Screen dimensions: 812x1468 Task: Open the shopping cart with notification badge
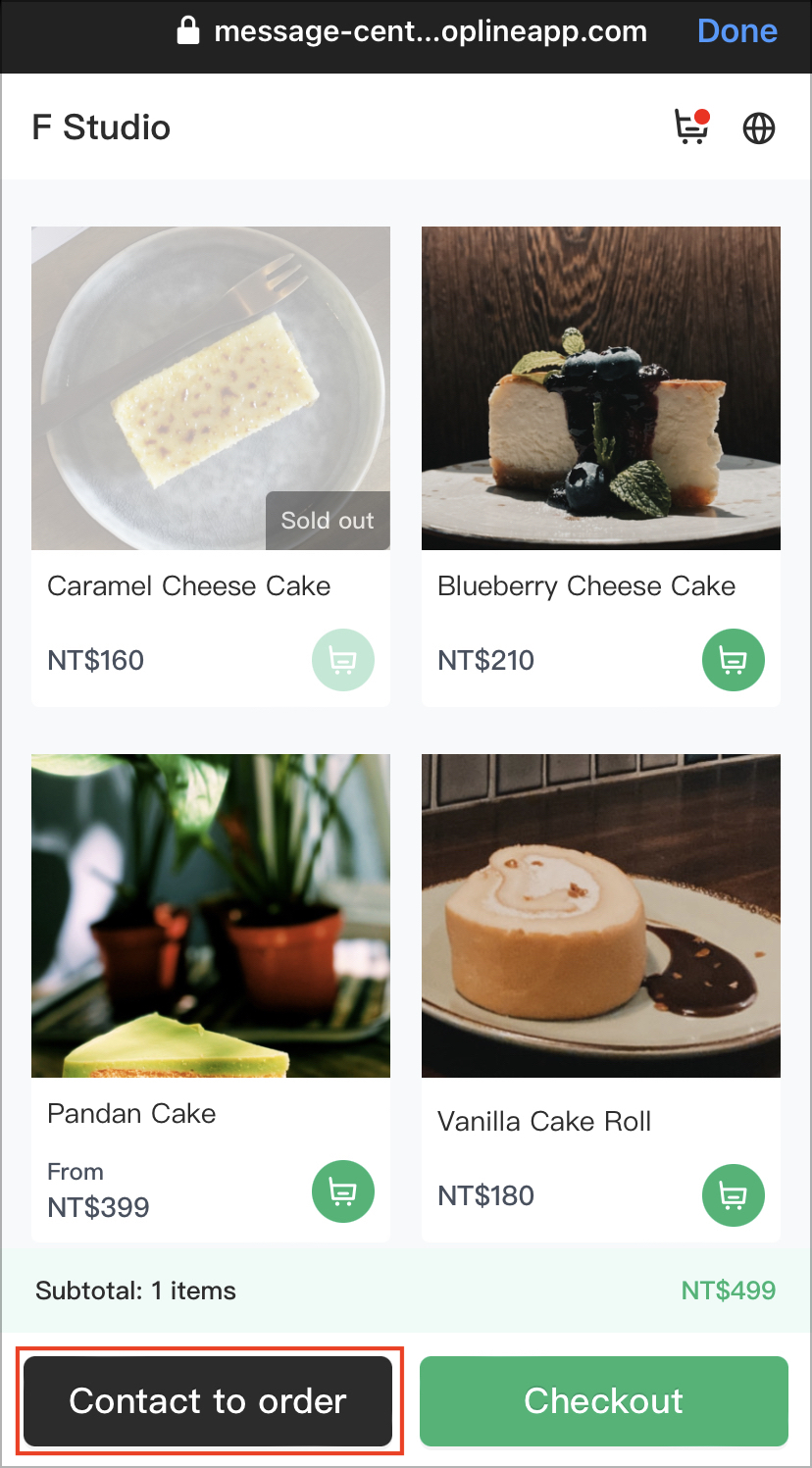(x=691, y=127)
